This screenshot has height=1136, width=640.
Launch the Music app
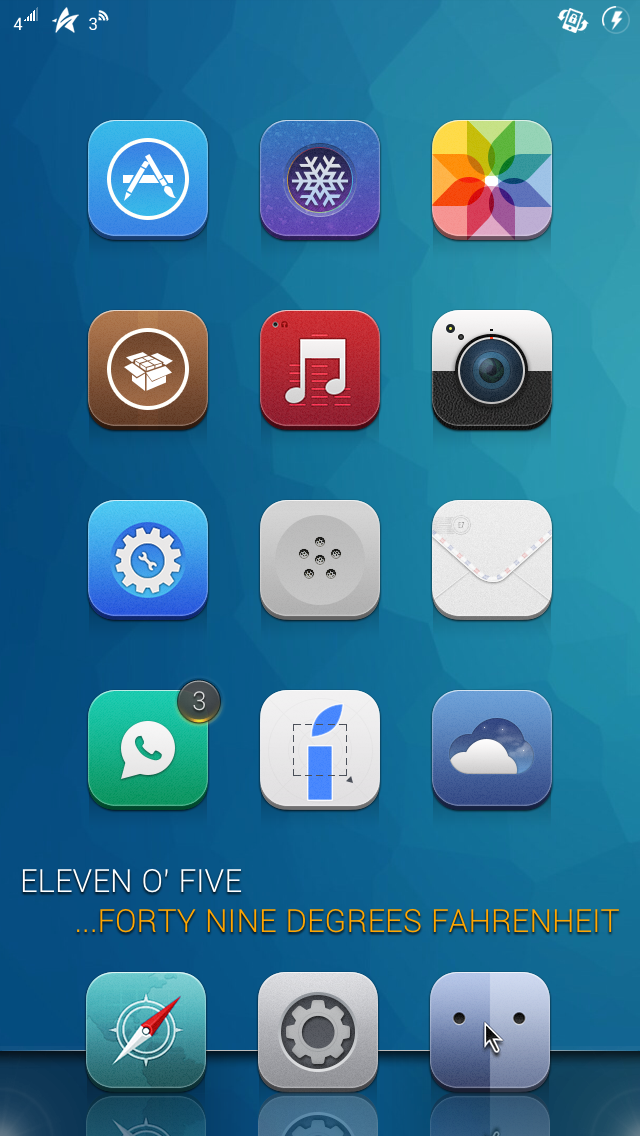[320, 369]
